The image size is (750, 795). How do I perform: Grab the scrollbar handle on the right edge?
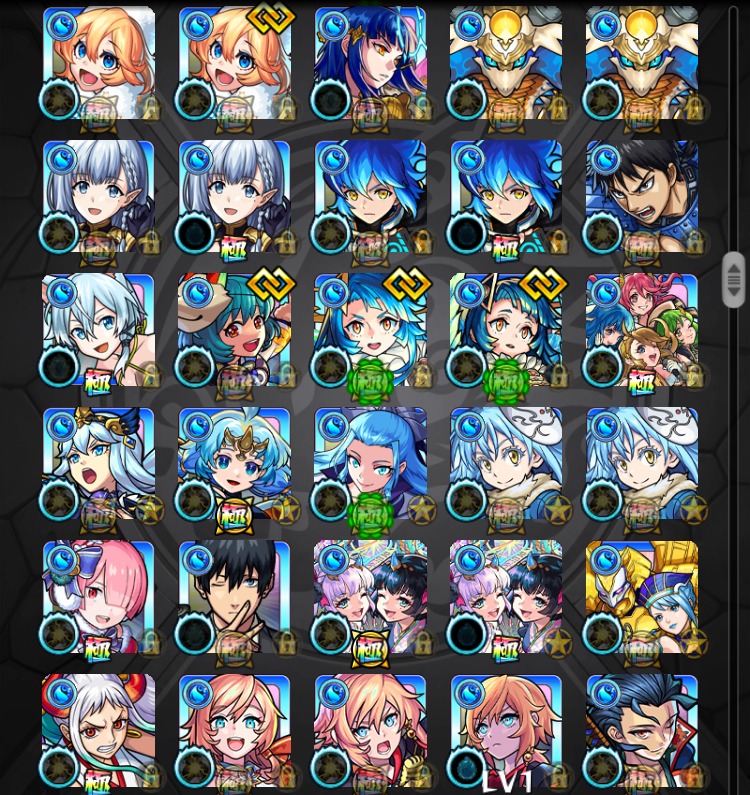tap(734, 279)
